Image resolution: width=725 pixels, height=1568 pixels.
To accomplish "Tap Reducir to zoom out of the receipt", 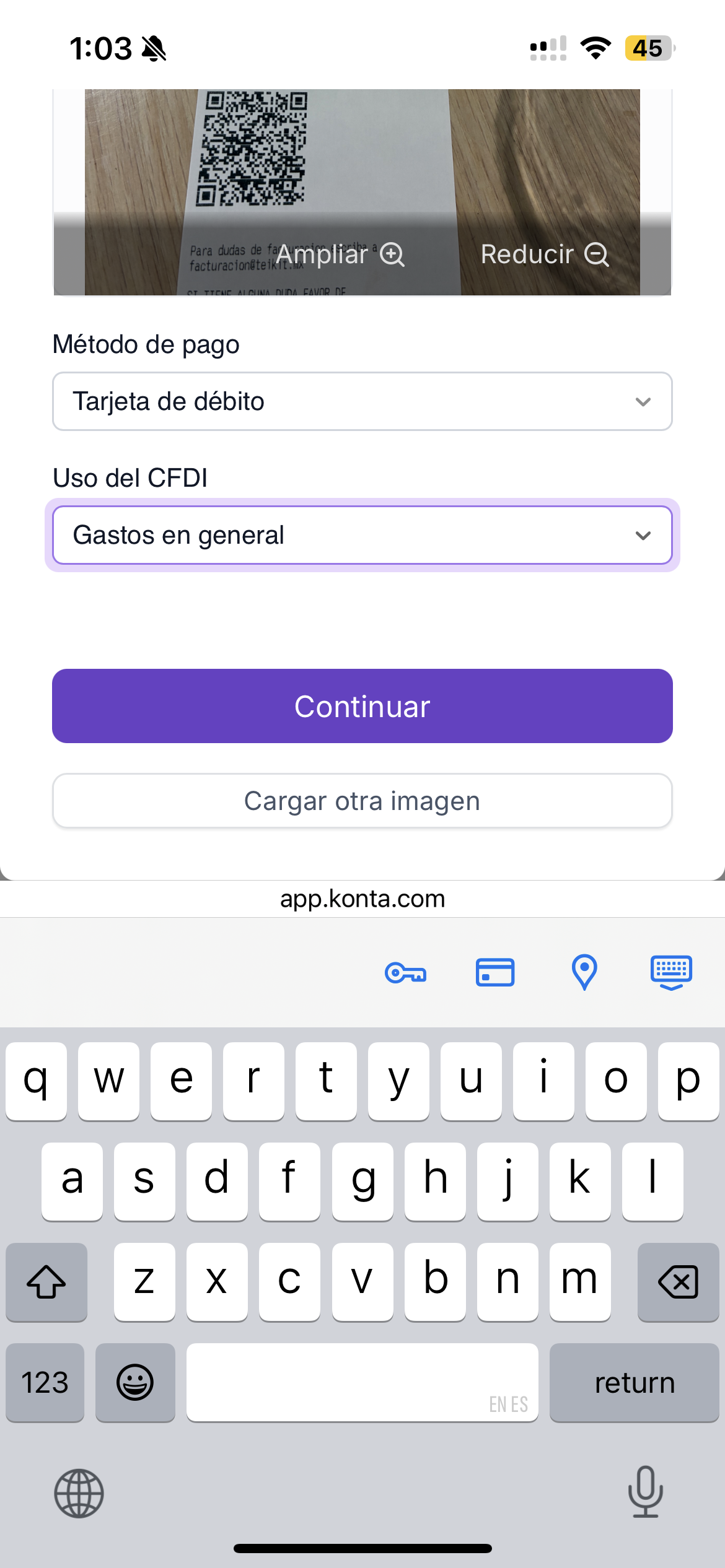I will tap(545, 255).
